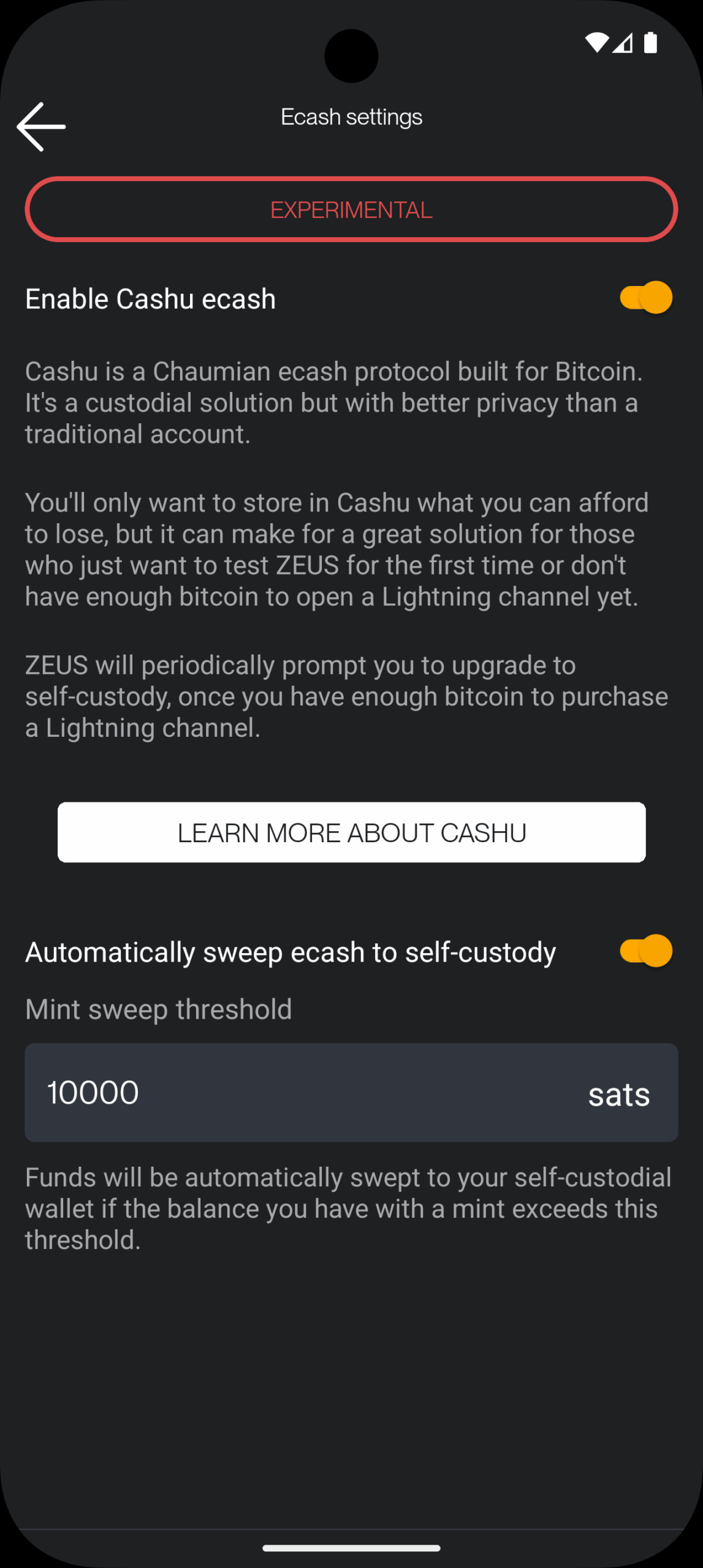Edit the mint sweep threshold field
This screenshot has width=703, height=1568.
(351, 1093)
